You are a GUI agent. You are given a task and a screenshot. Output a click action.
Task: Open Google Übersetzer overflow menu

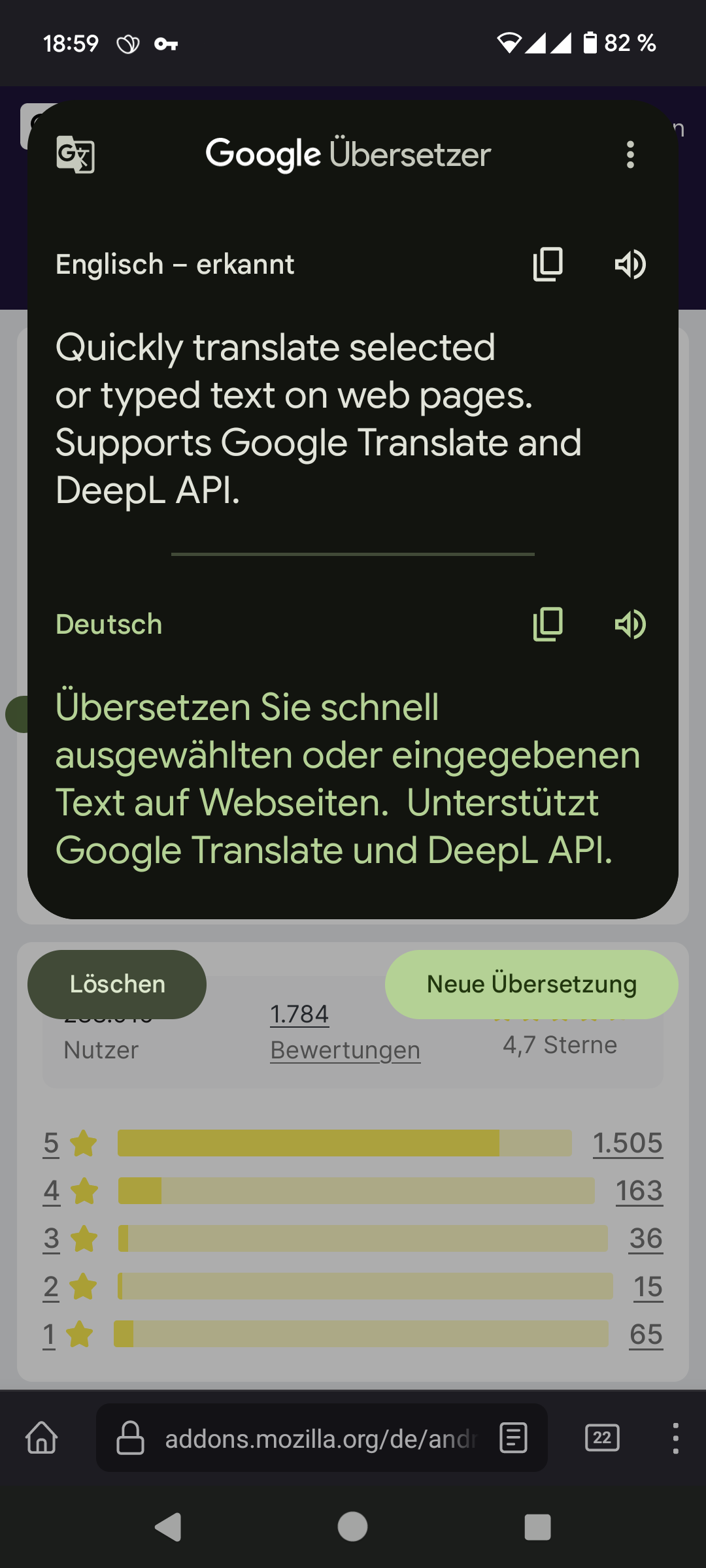pos(630,155)
